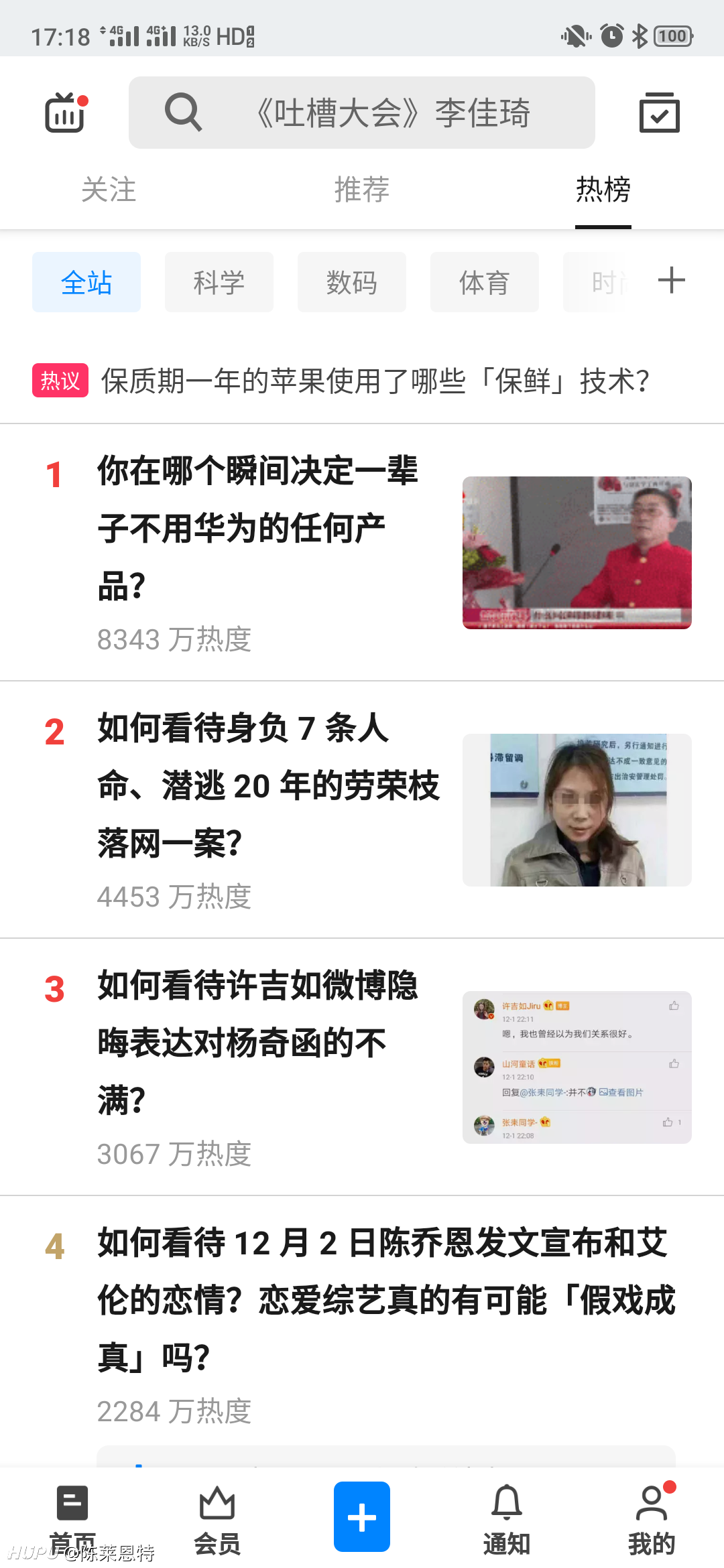This screenshot has height=1568, width=724.
Task: Switch to the 关注 tab
Action: [109, 190]
